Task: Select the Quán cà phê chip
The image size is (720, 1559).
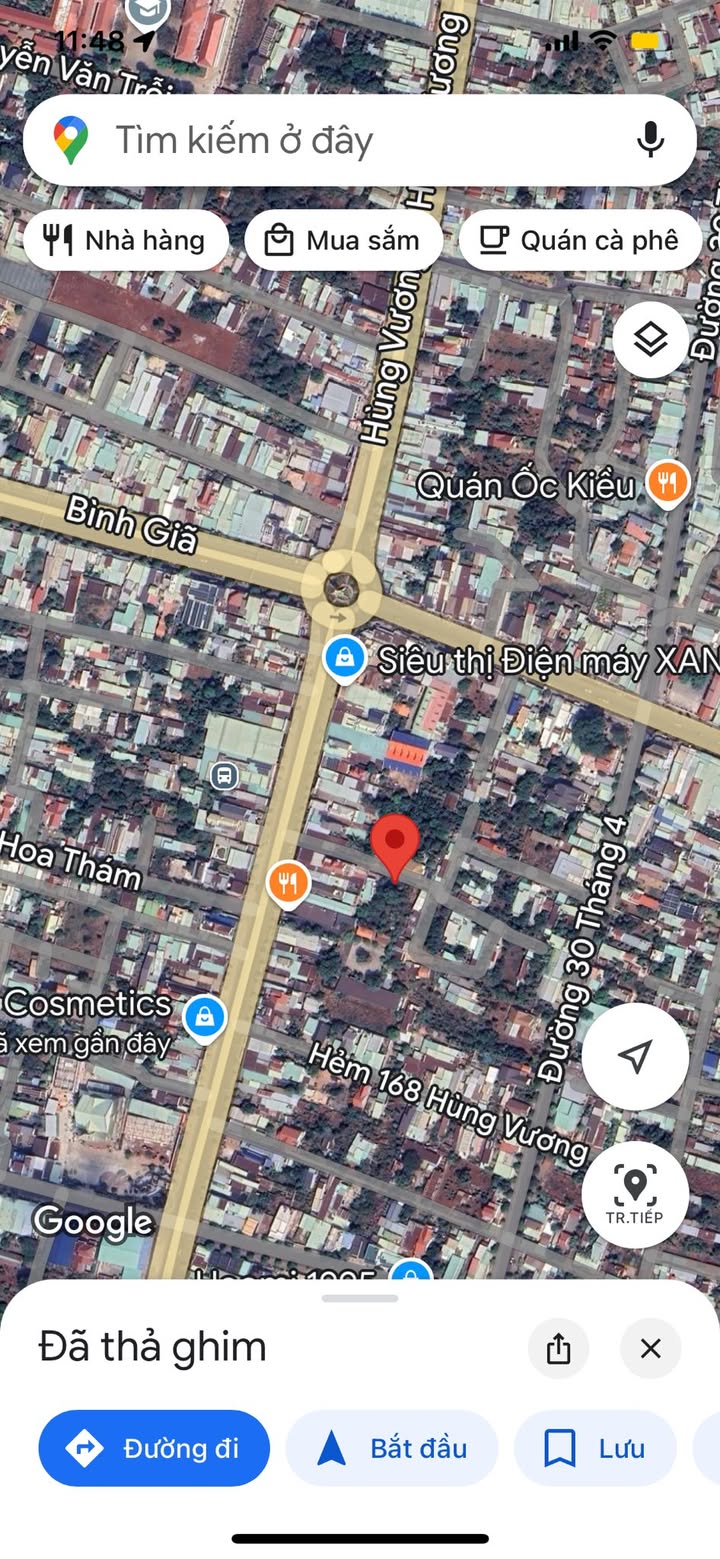Action: [x=579, y=240]
